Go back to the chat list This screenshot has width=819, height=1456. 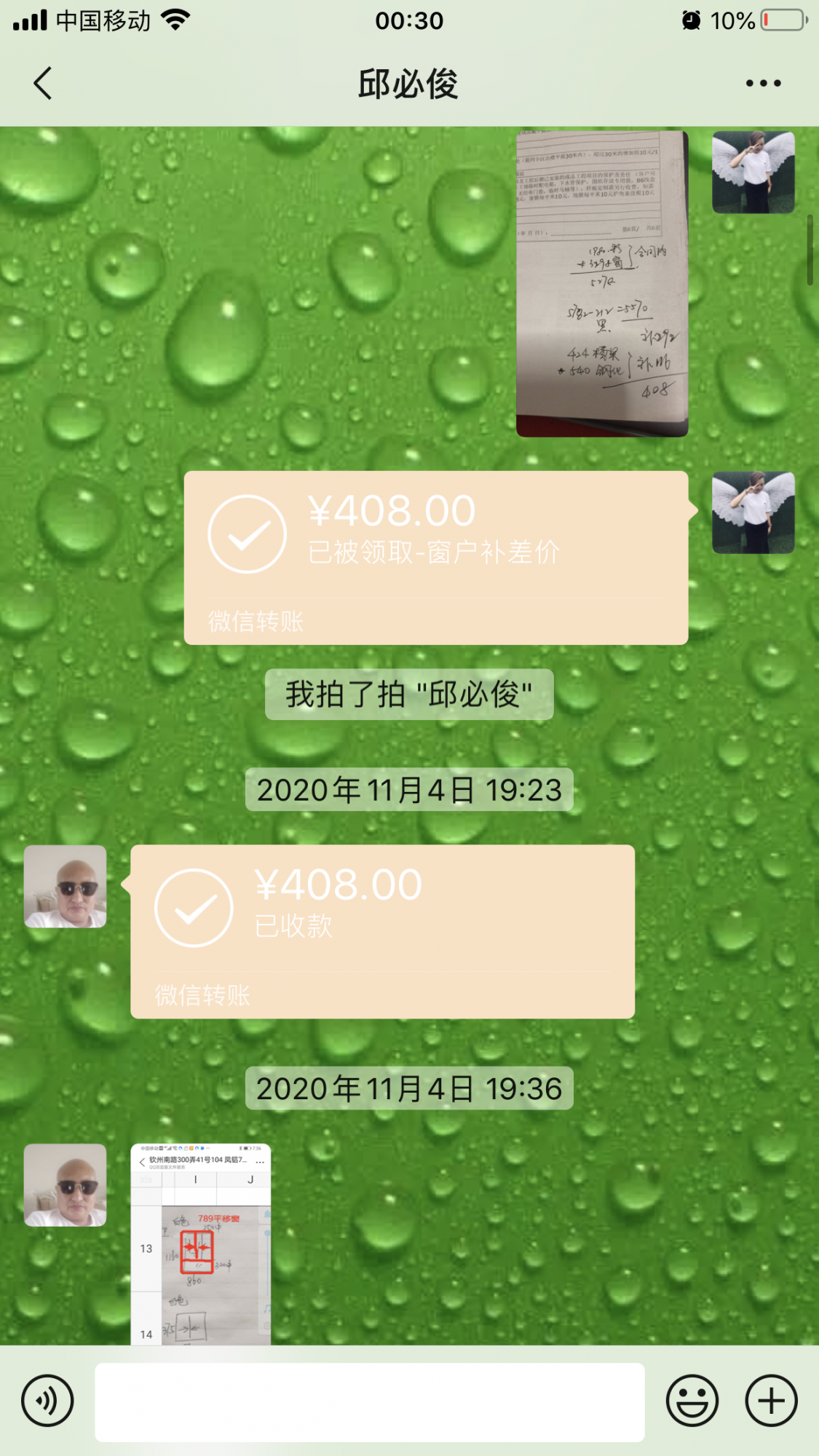43,83
